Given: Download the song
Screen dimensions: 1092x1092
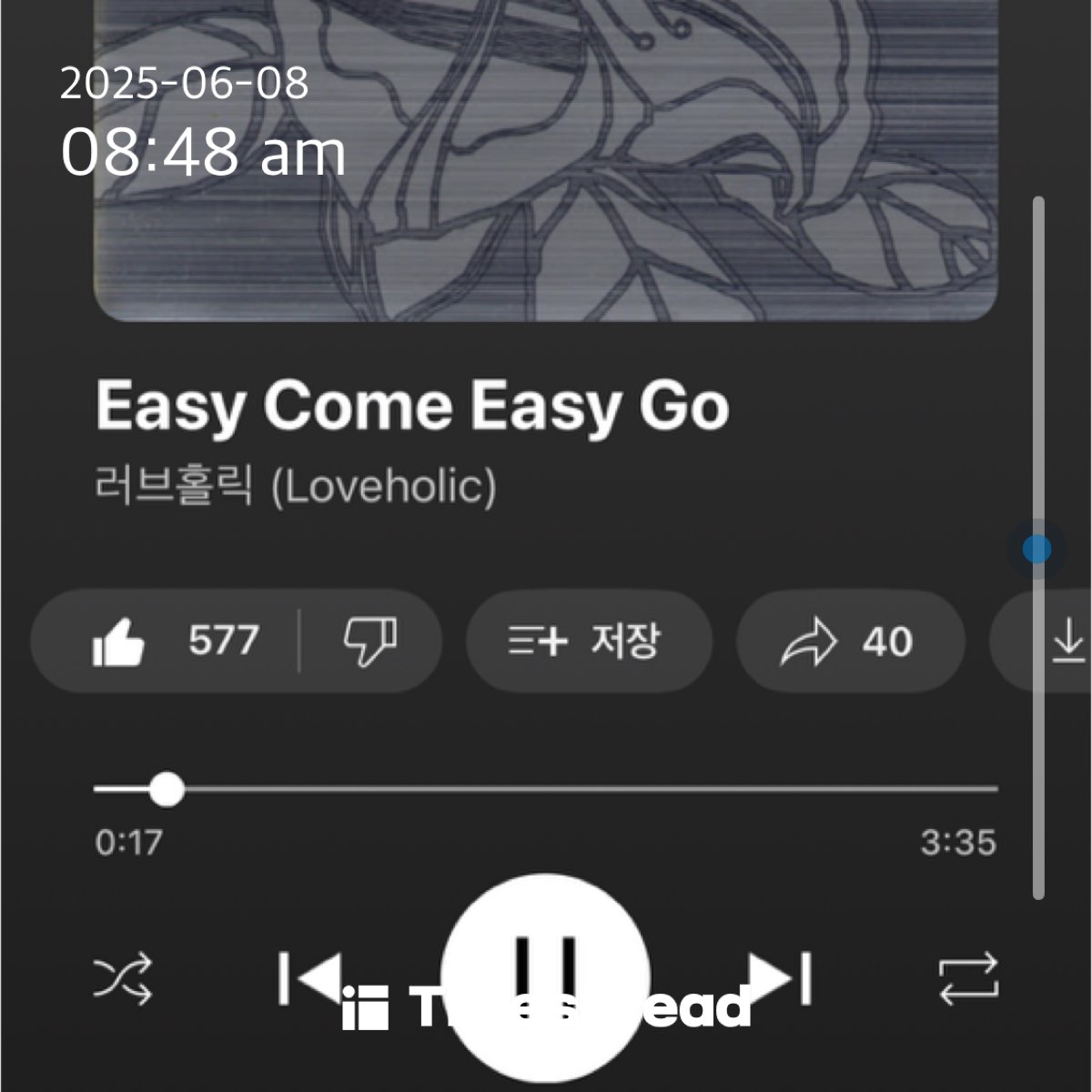Looking at the screenshot, I should [x=1067, y=642].
